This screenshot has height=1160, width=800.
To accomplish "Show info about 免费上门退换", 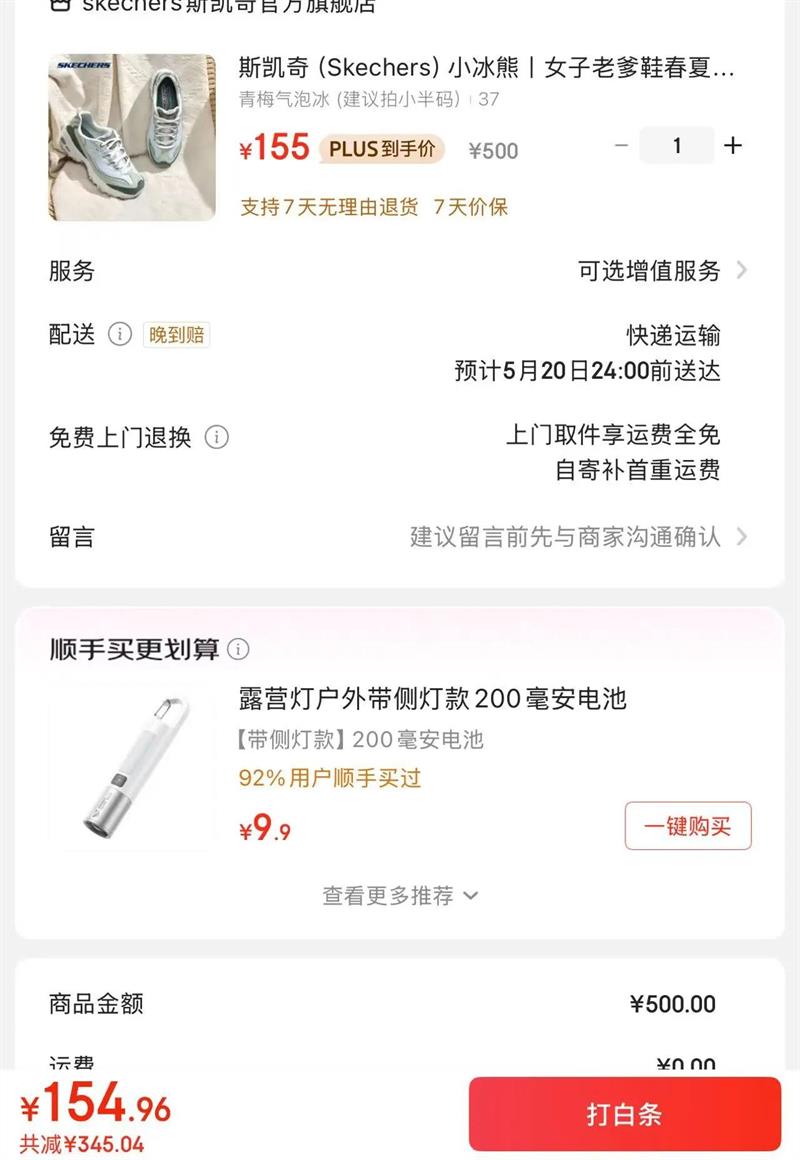I will (x=216, y=437).
